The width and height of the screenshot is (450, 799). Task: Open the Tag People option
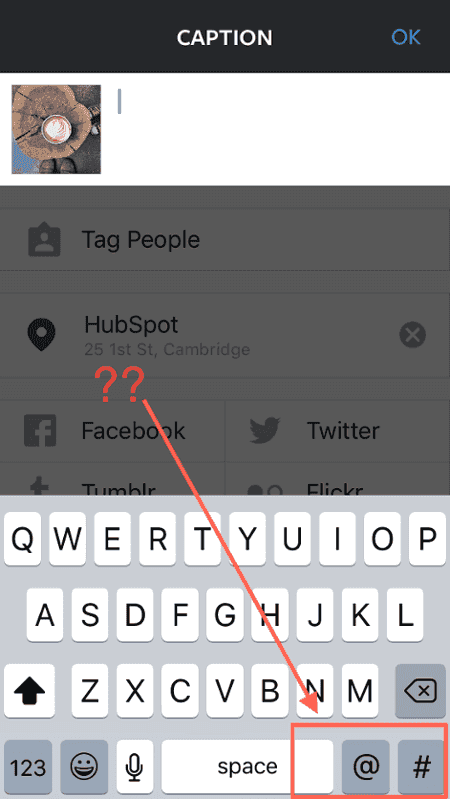coord(225,239)
